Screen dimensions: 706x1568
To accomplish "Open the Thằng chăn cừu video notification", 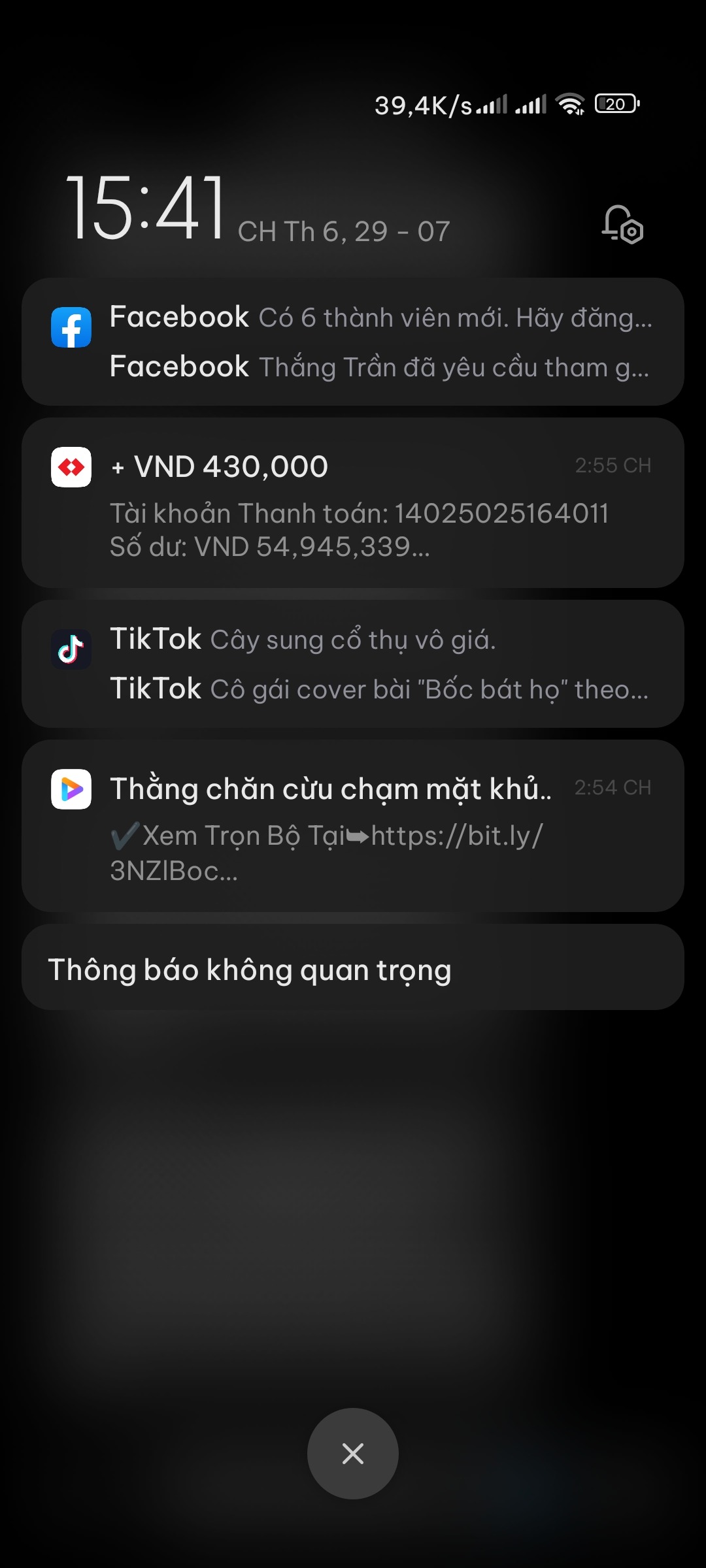I will [x=353, y=826].
